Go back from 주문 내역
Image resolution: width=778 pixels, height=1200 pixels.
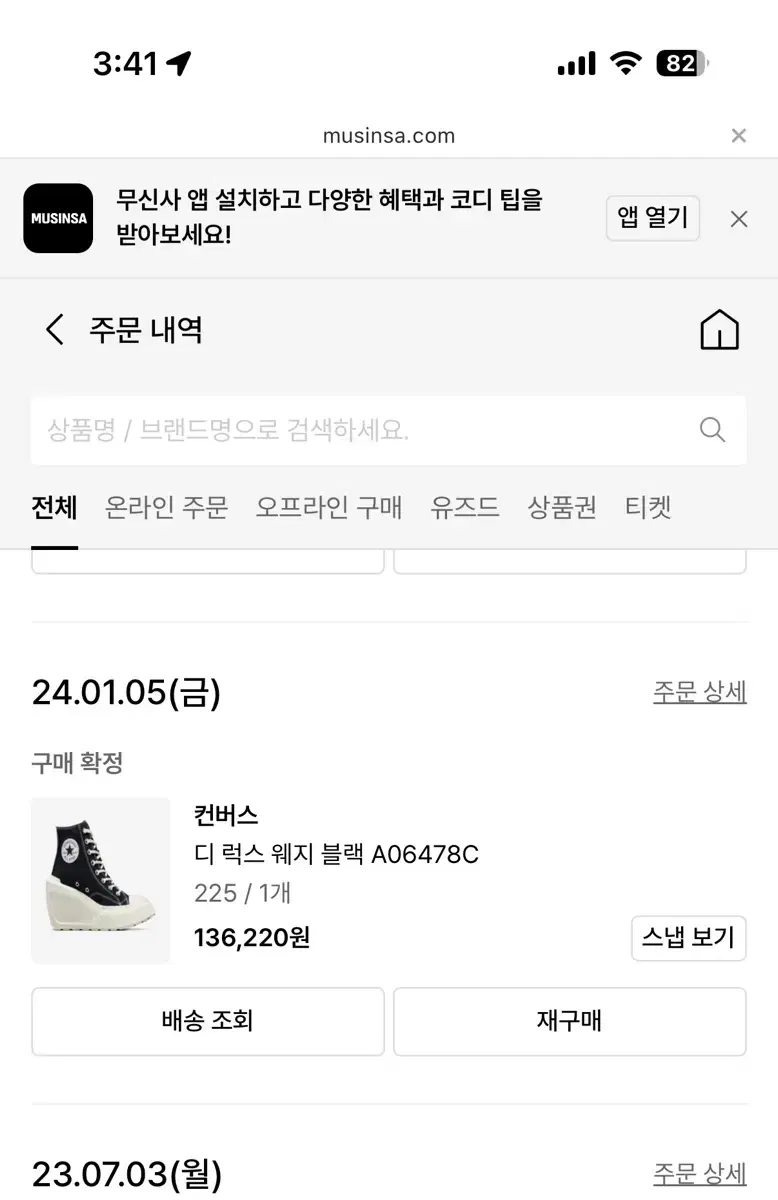[55, 329]
